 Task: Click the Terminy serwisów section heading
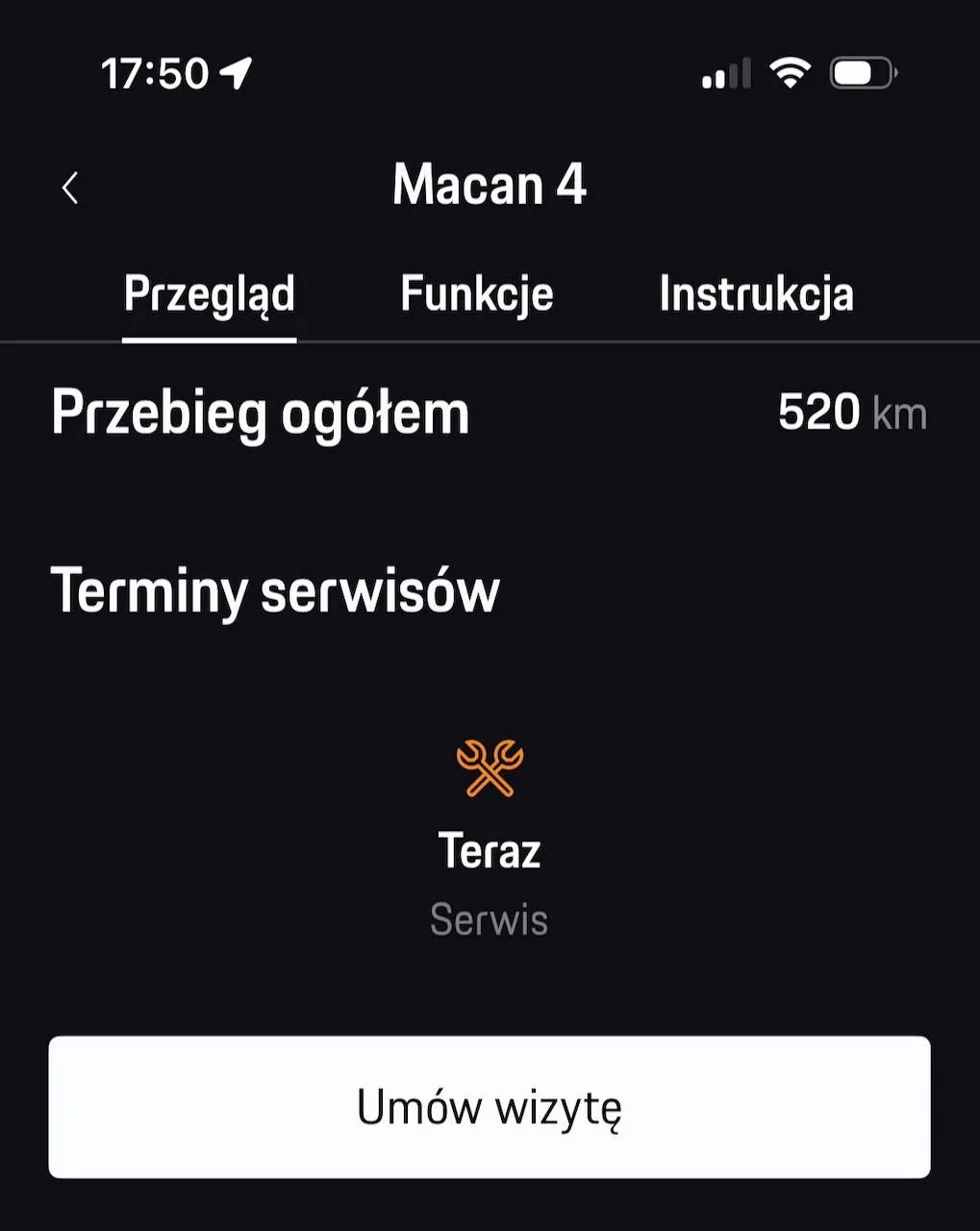[275, 591]
